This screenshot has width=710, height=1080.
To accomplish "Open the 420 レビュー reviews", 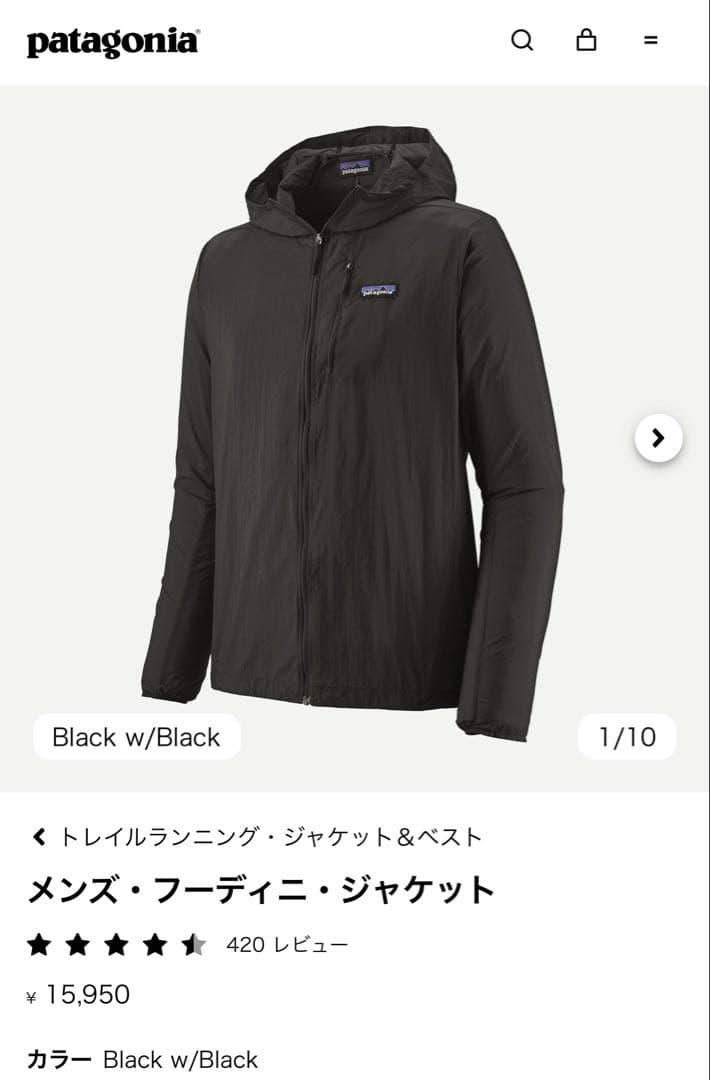I will pos(287,945).
